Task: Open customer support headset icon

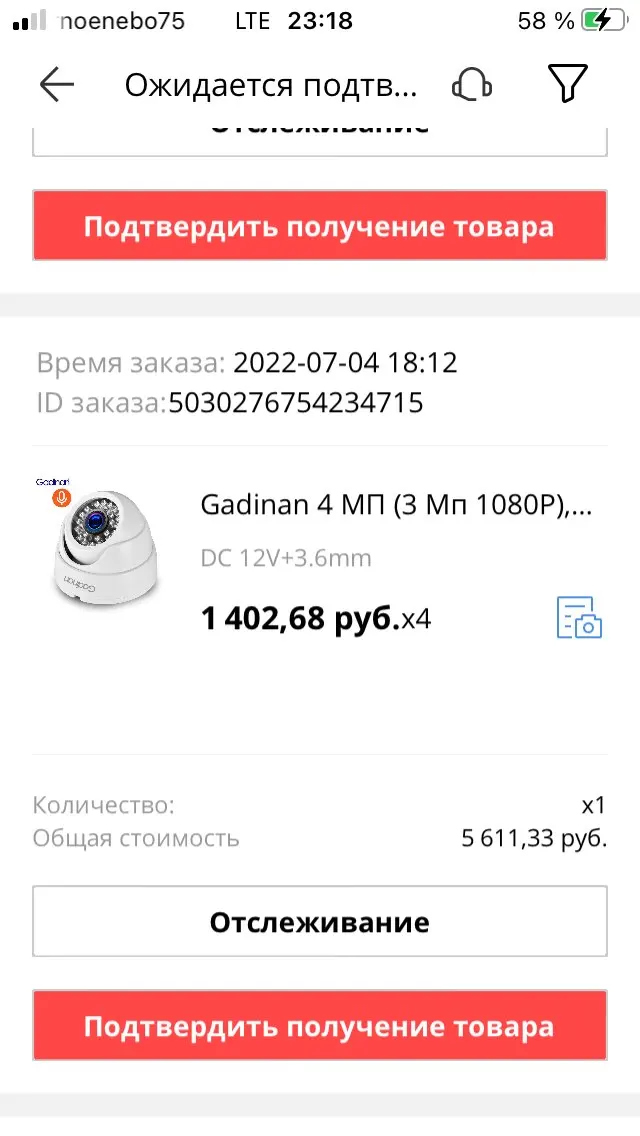Action: (472, 85)
